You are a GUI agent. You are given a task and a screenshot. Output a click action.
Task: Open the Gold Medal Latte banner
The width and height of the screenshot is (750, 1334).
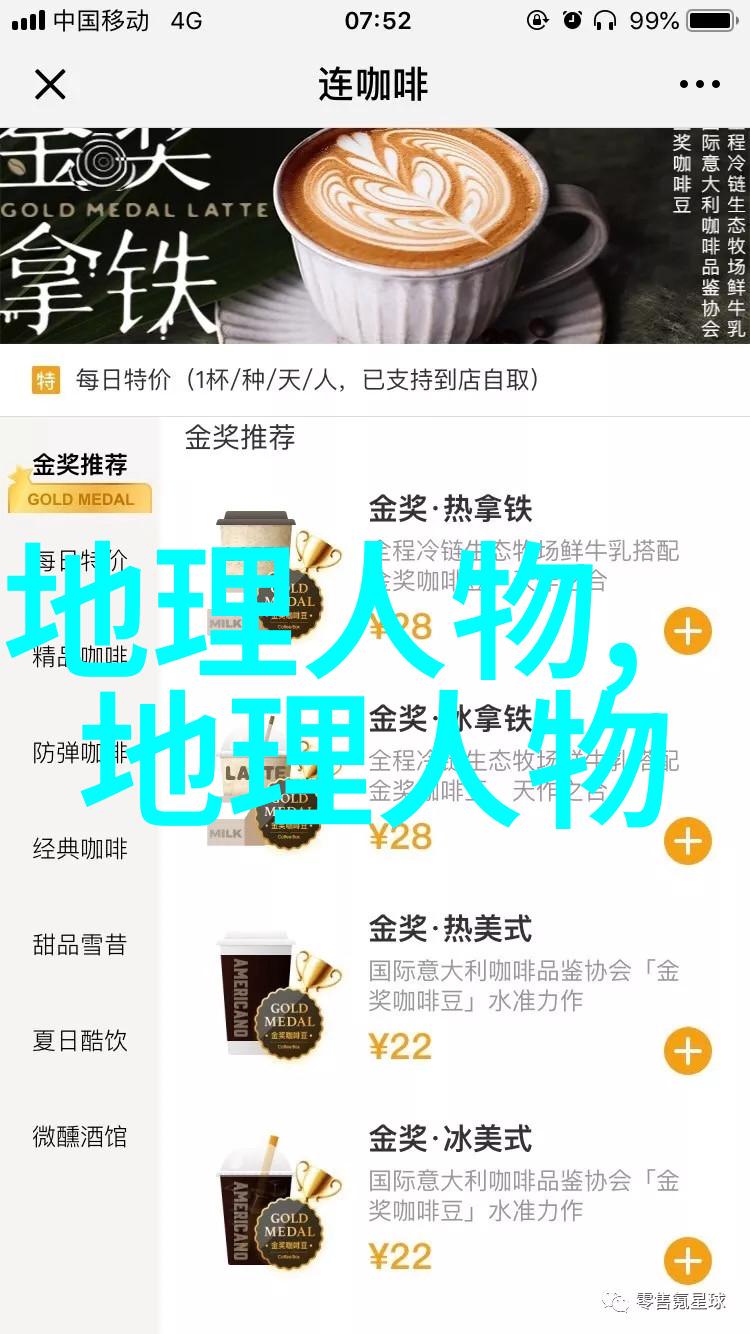[x=375, y=236]
